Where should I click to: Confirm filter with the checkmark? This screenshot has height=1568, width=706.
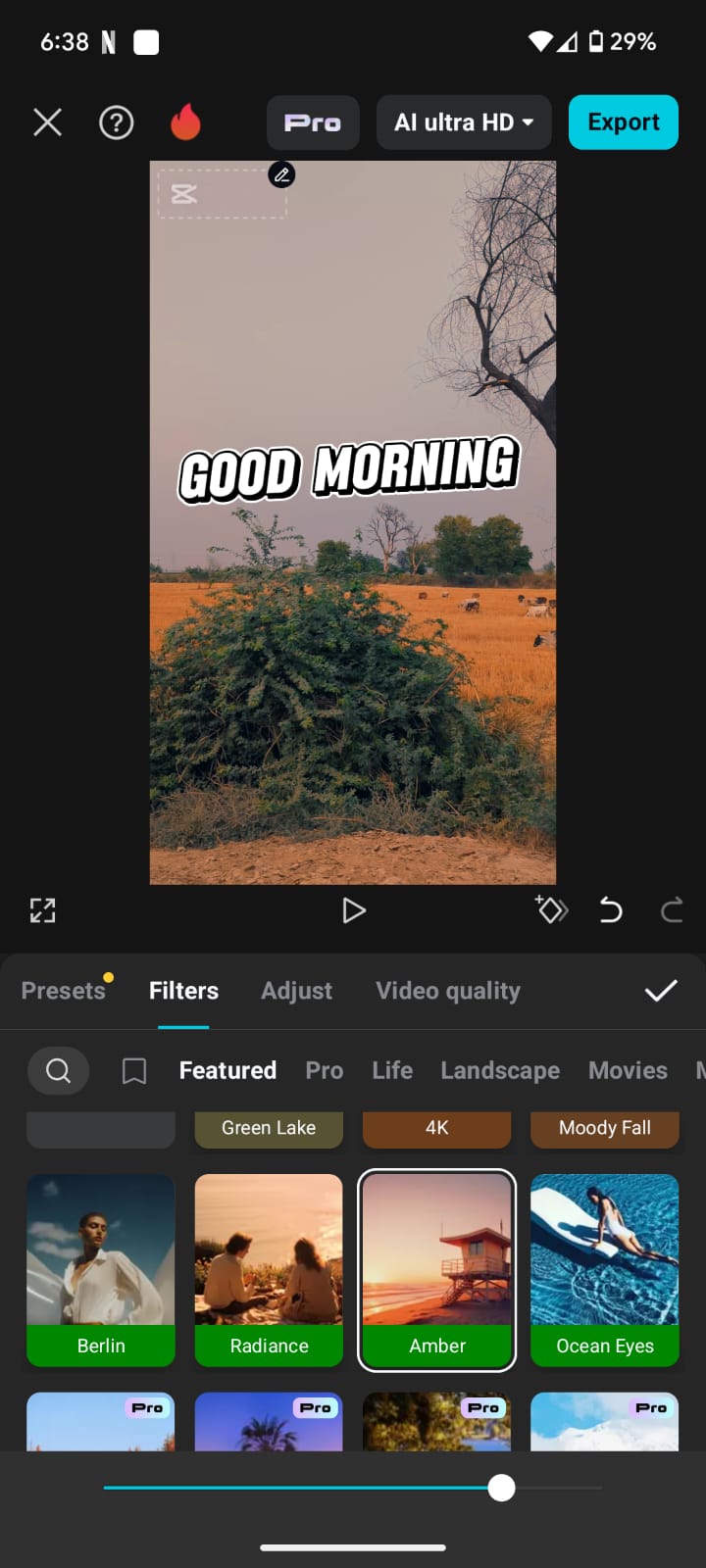click(661, 991)
